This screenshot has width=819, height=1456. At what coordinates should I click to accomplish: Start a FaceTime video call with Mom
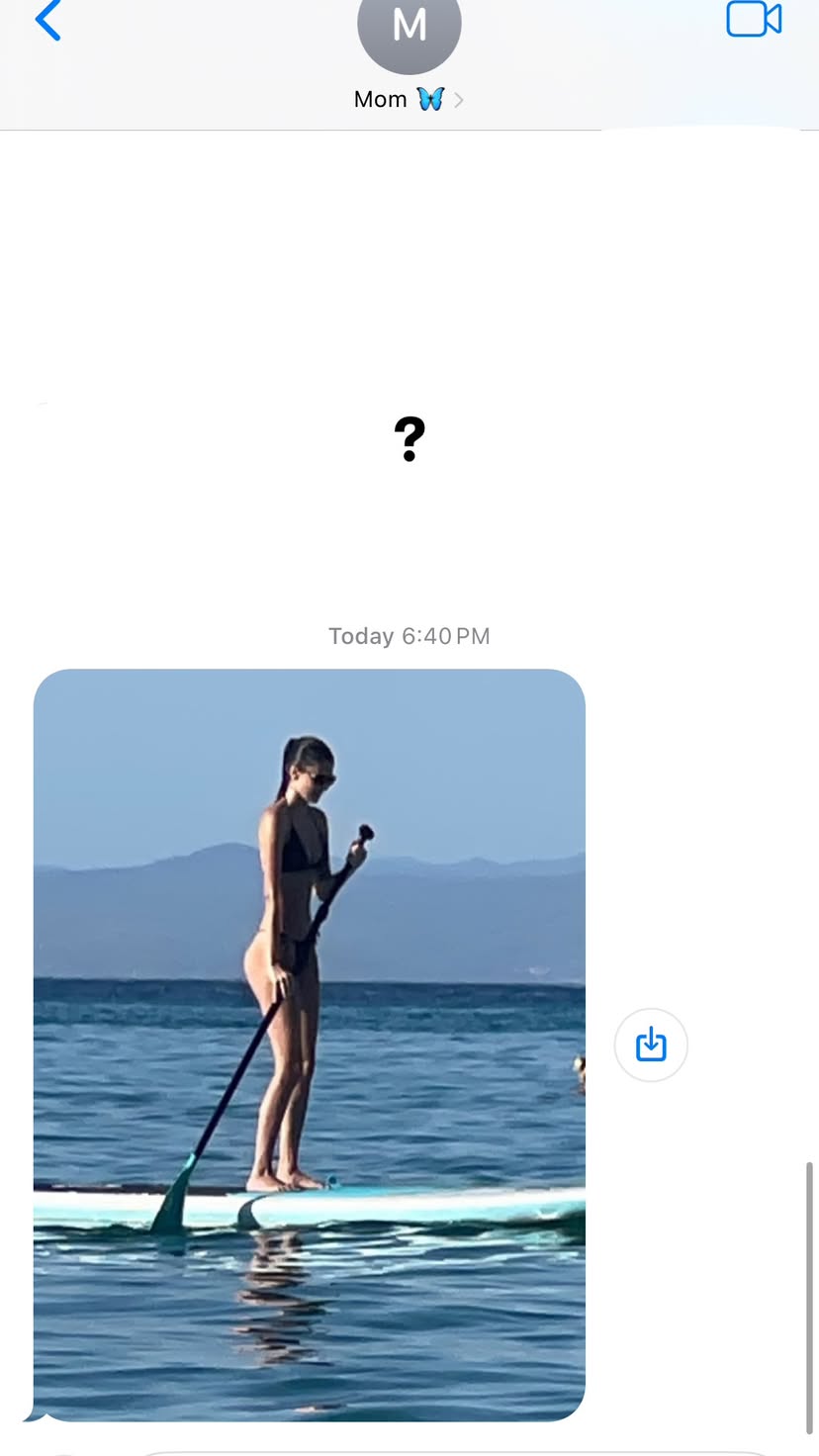point(754,20)
